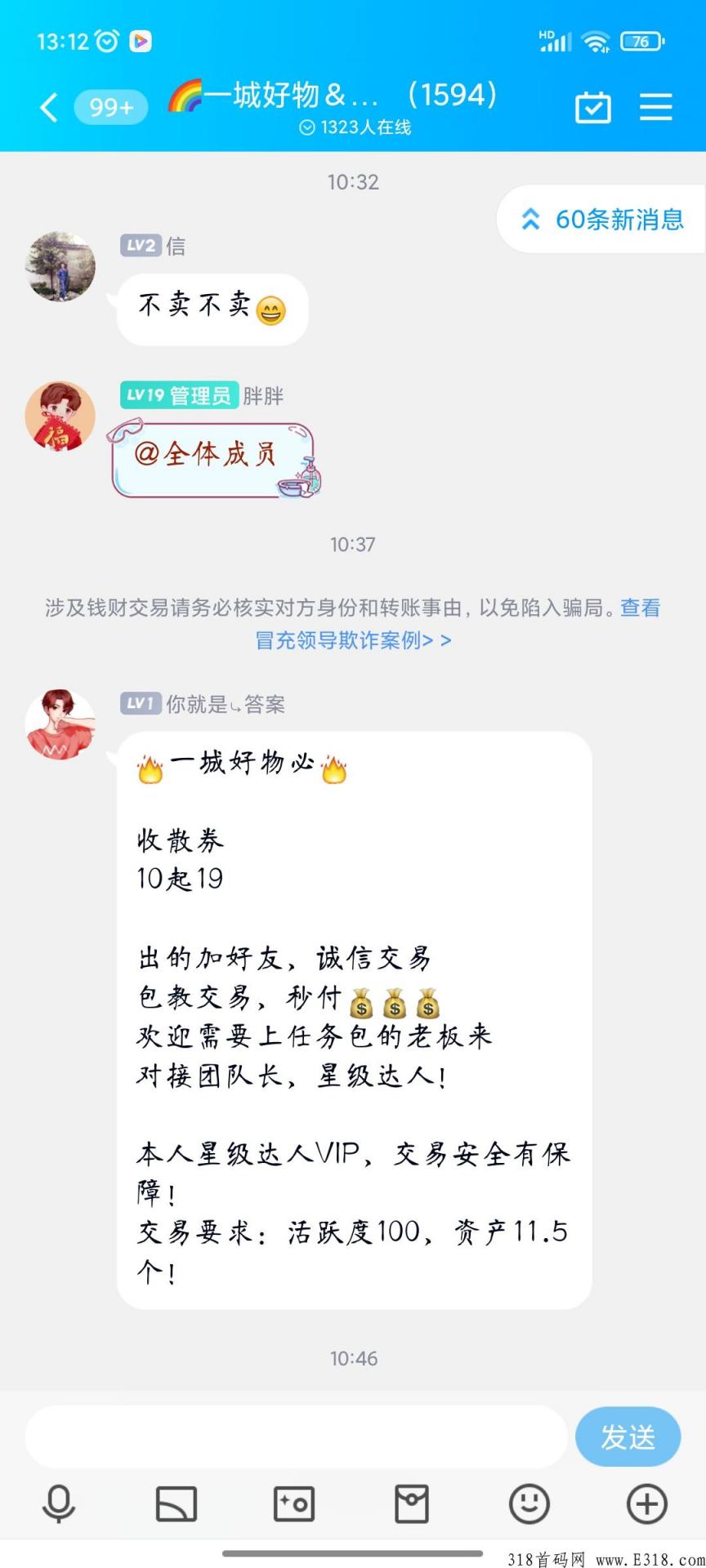Start a voice message with microphone
The height and width of the screenshot is (1568, 706).
coord(59,1503)
